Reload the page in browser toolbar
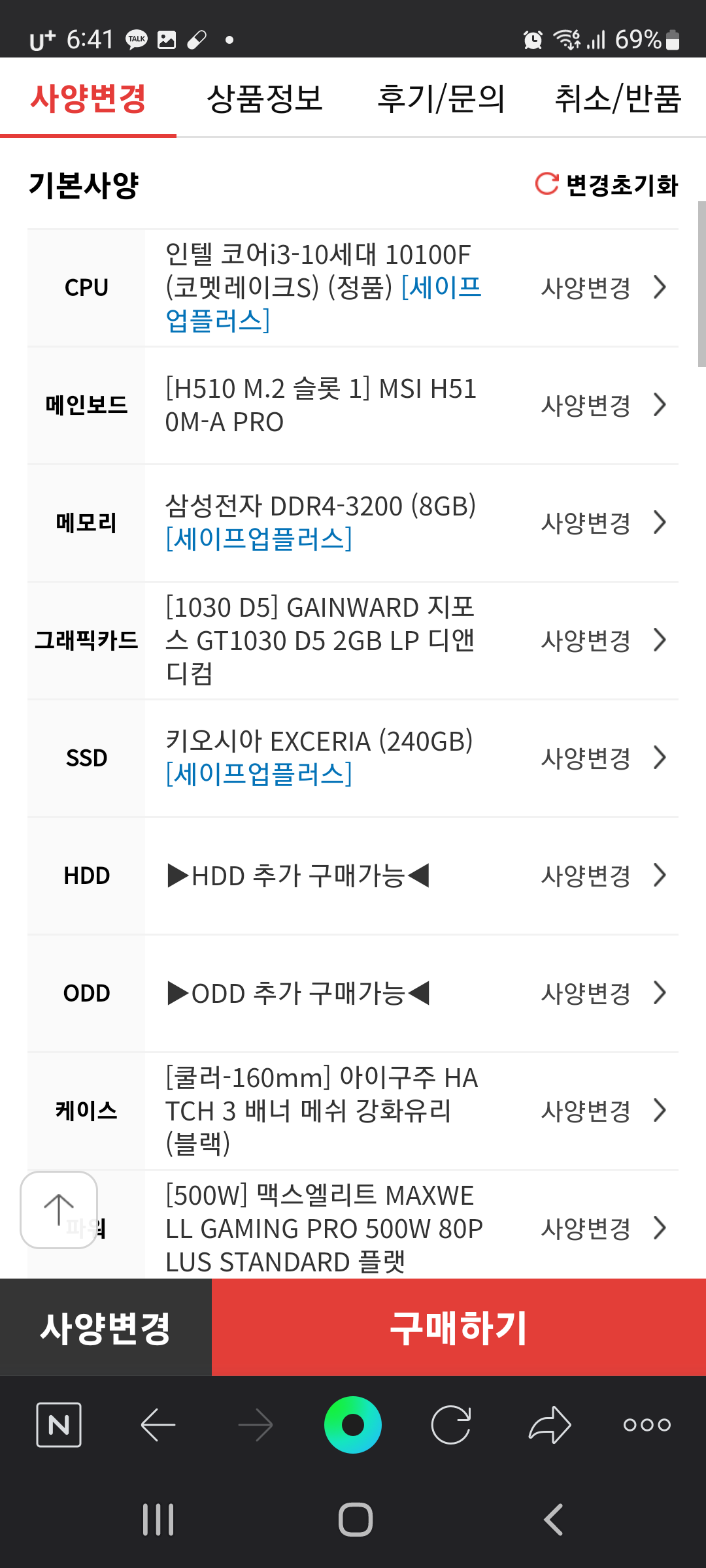 [x=451, y=1425]
